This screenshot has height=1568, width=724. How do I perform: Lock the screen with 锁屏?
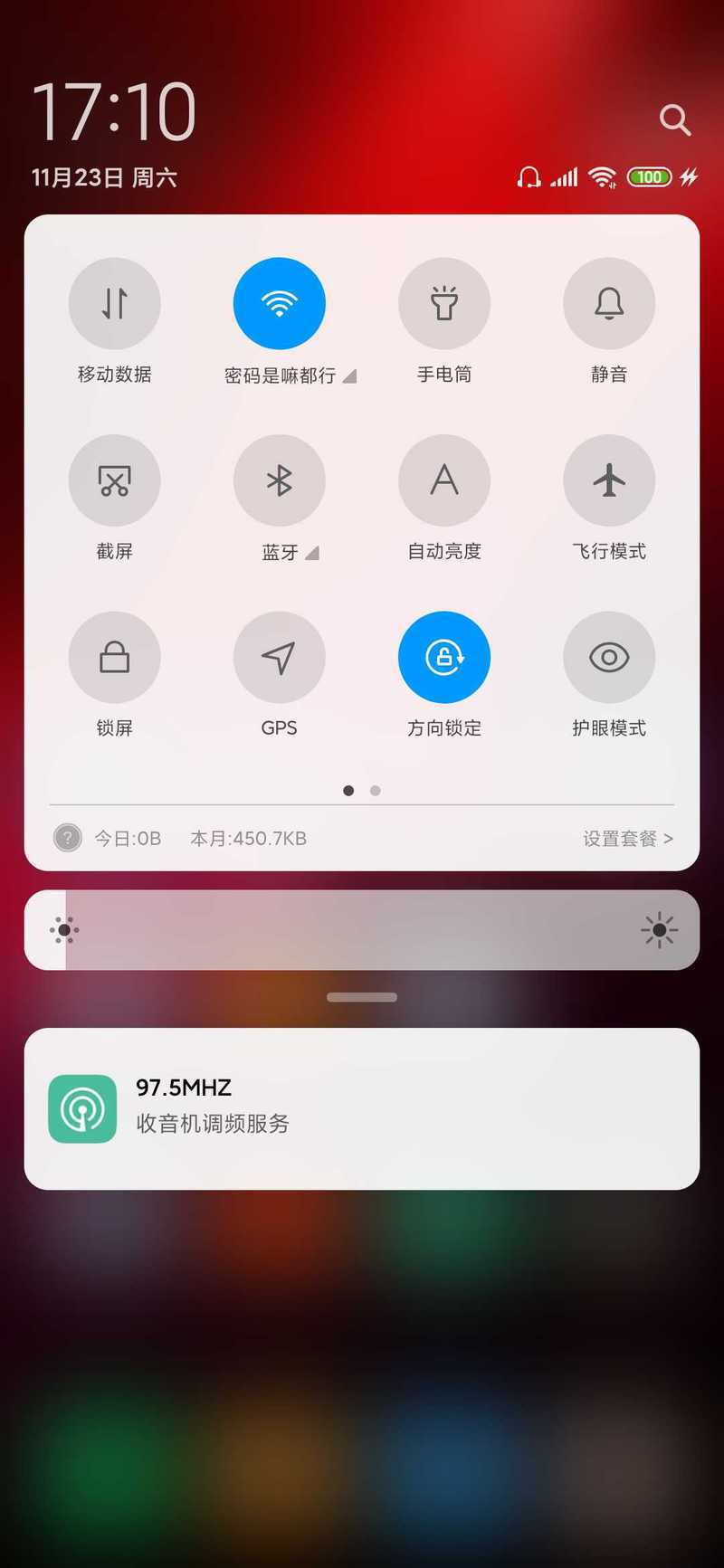click(x=115, y=658)
